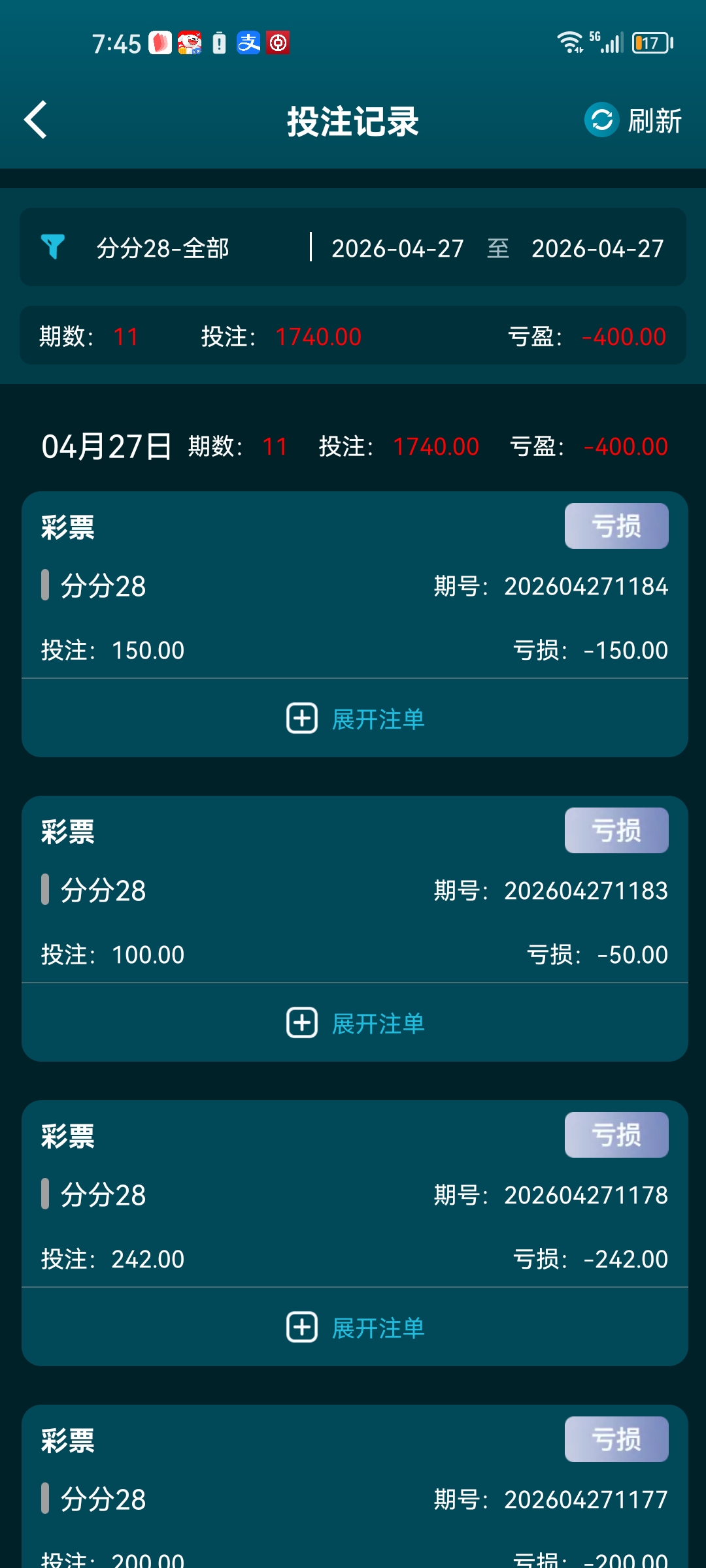Screen dimensions: 706x1568
Task: Expand 展开注单 for the 100.00 bet
Action: [377, 1024]
